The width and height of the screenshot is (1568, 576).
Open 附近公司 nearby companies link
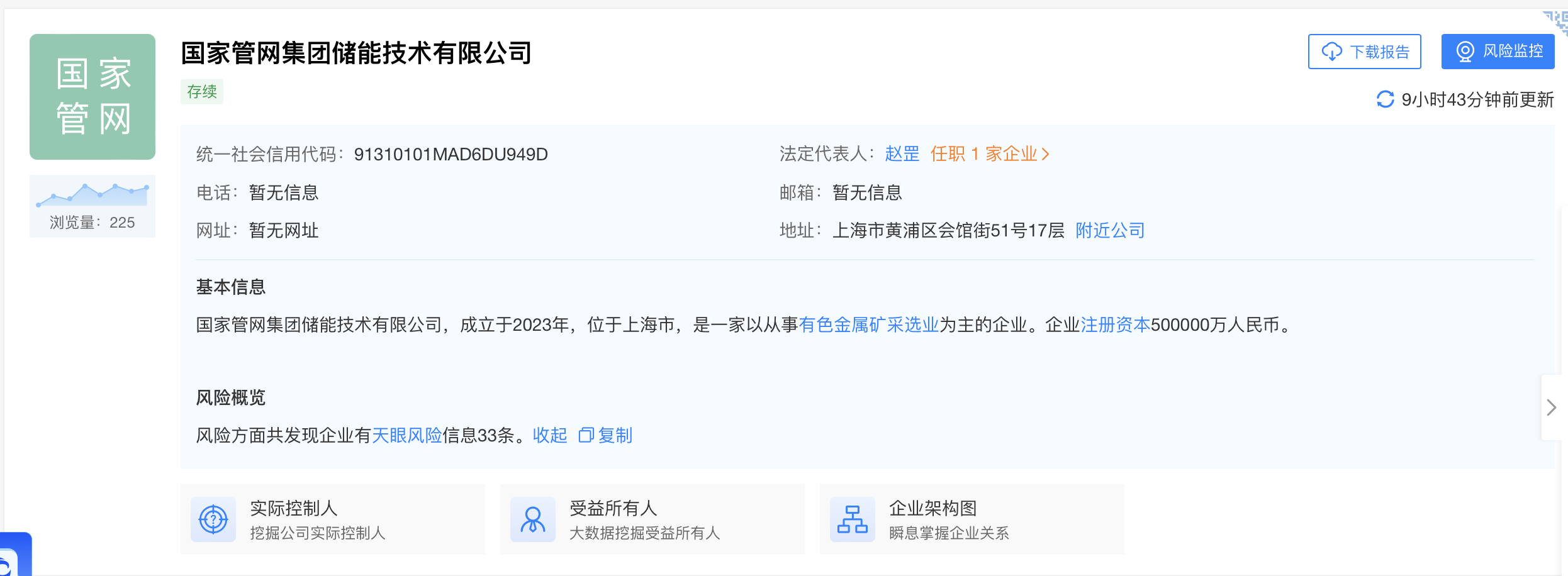tap(1110, 231)
